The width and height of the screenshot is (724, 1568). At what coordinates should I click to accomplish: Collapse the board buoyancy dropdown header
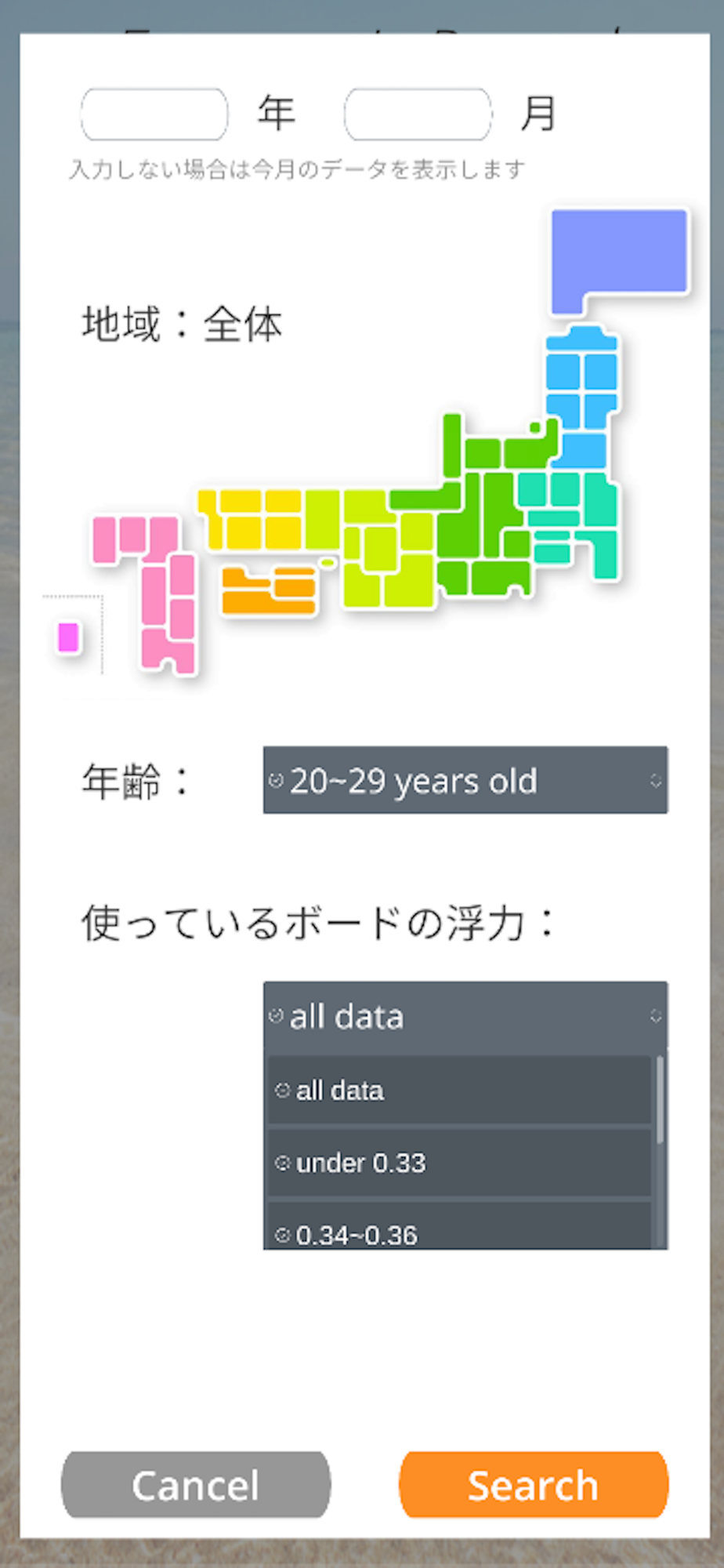tap(465, 1017)
